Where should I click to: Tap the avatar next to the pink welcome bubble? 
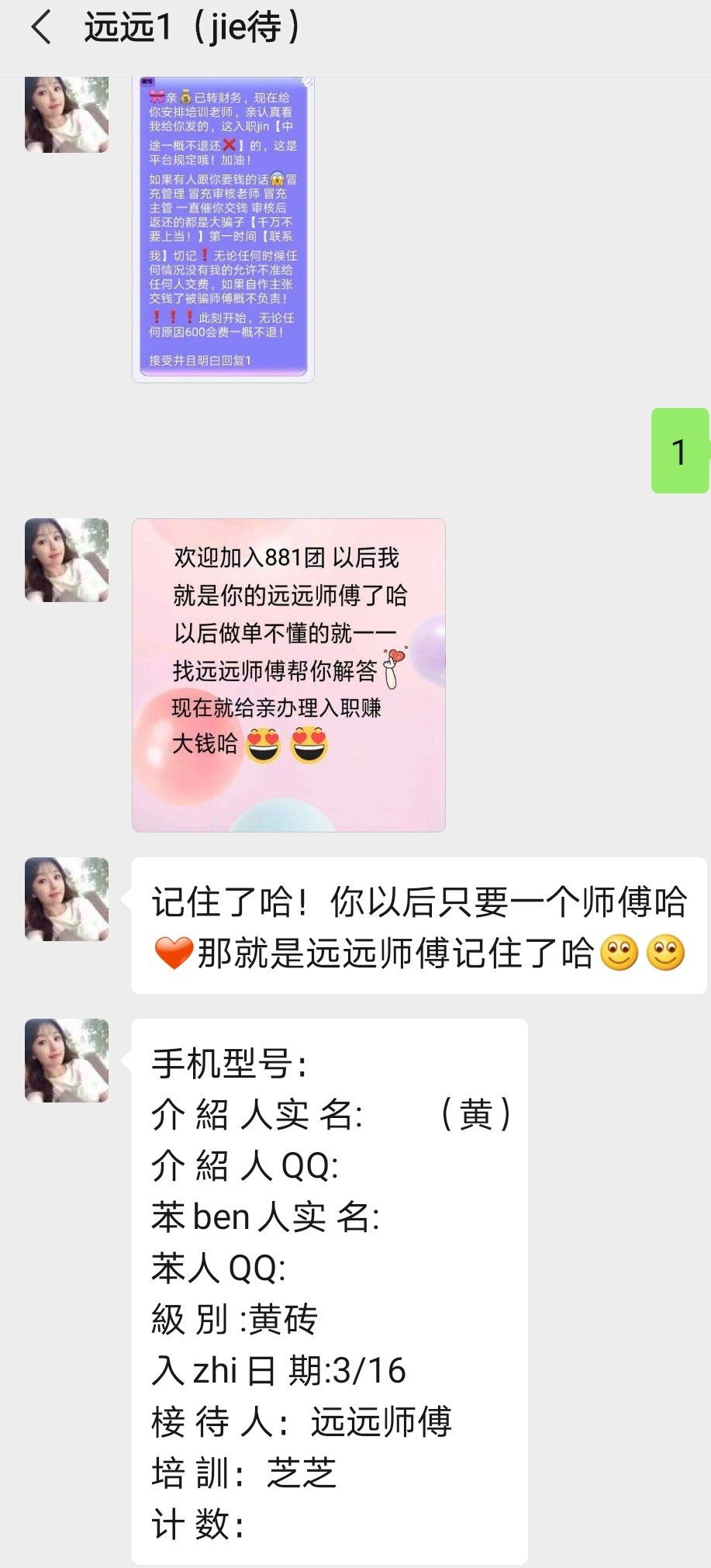(66, 560)
